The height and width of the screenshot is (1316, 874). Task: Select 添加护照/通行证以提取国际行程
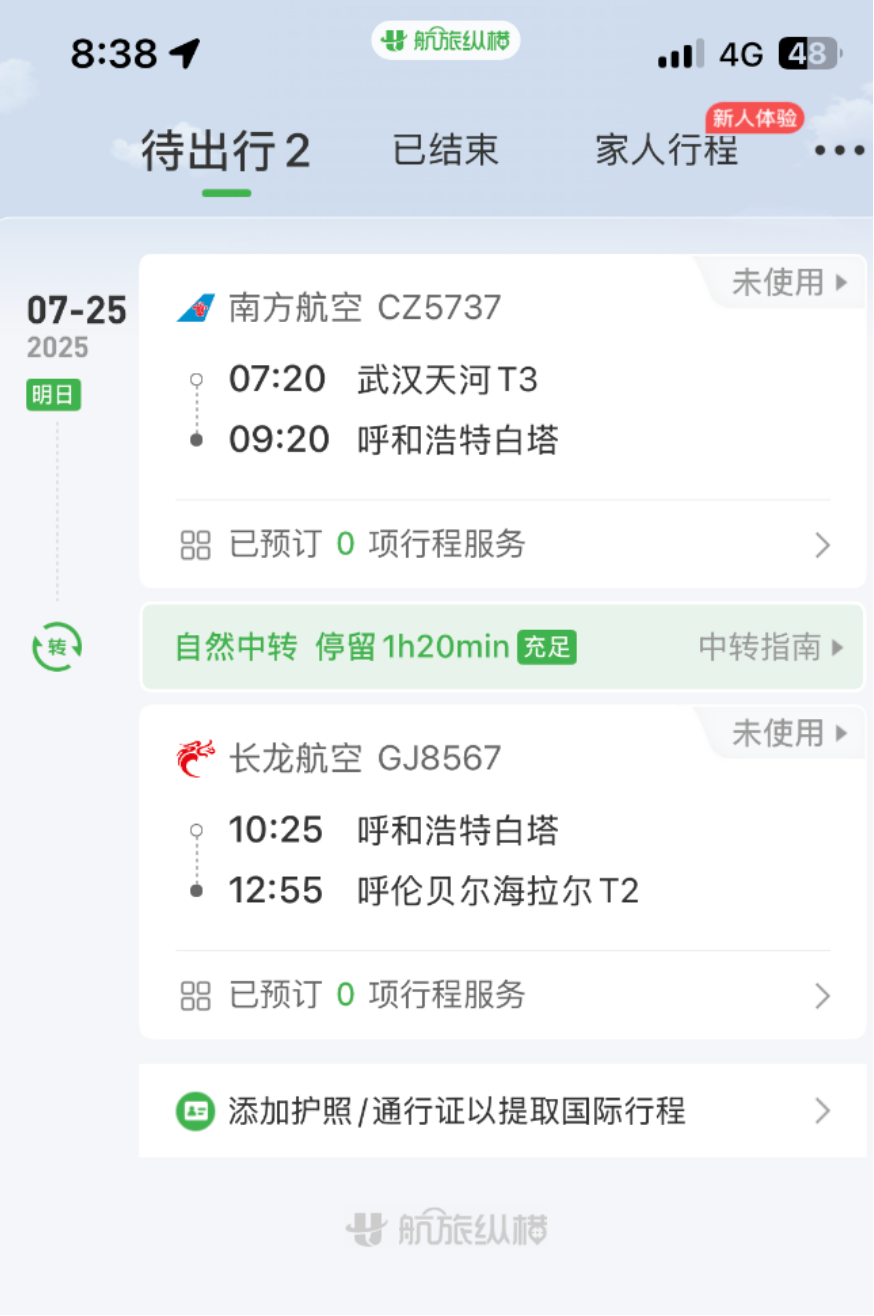[430, 1111]
